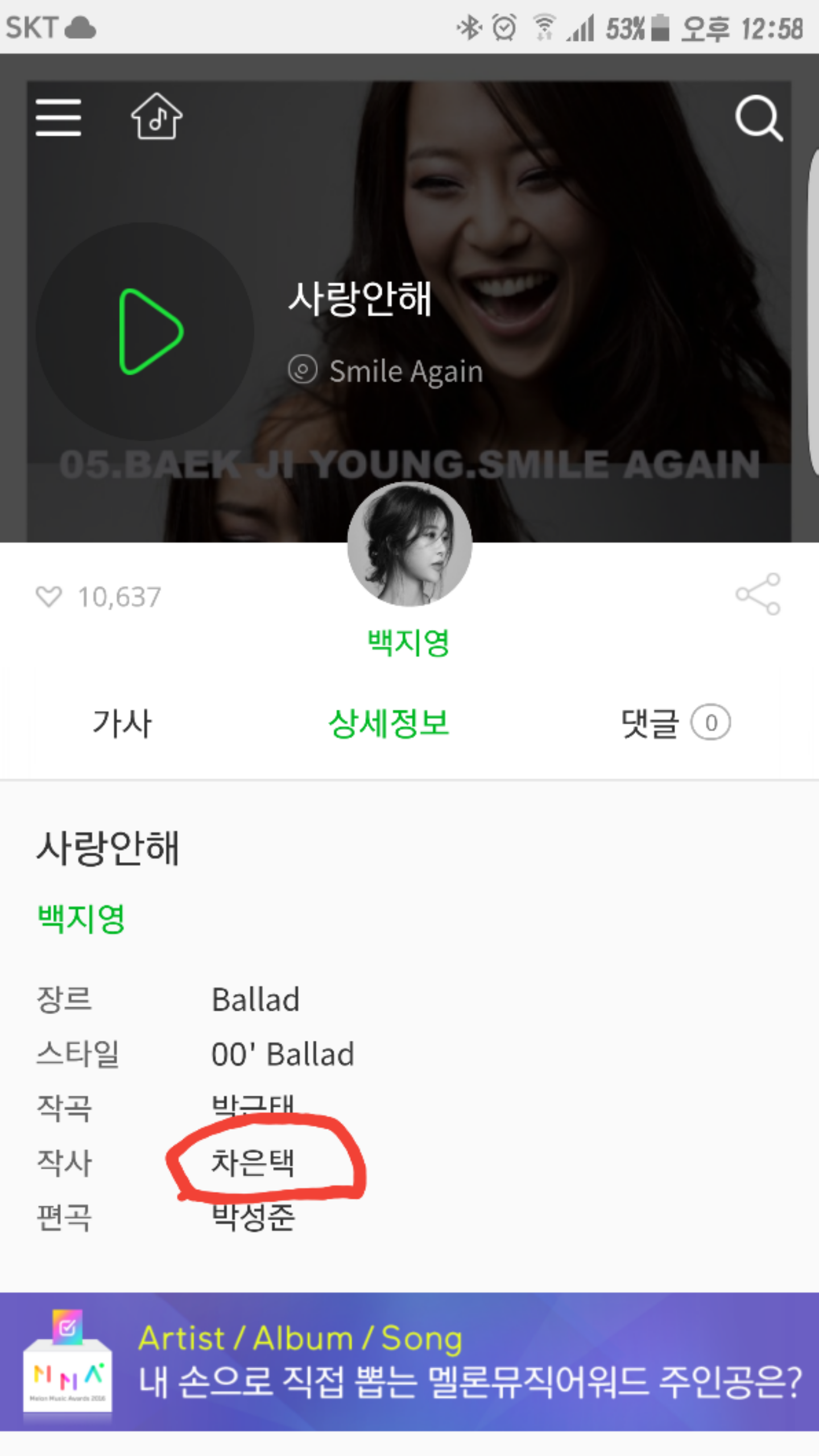The width and height of the screenshot is (819, 1456).
Task: Open 백지영 artist profile picture
Action: pos(409,544)
